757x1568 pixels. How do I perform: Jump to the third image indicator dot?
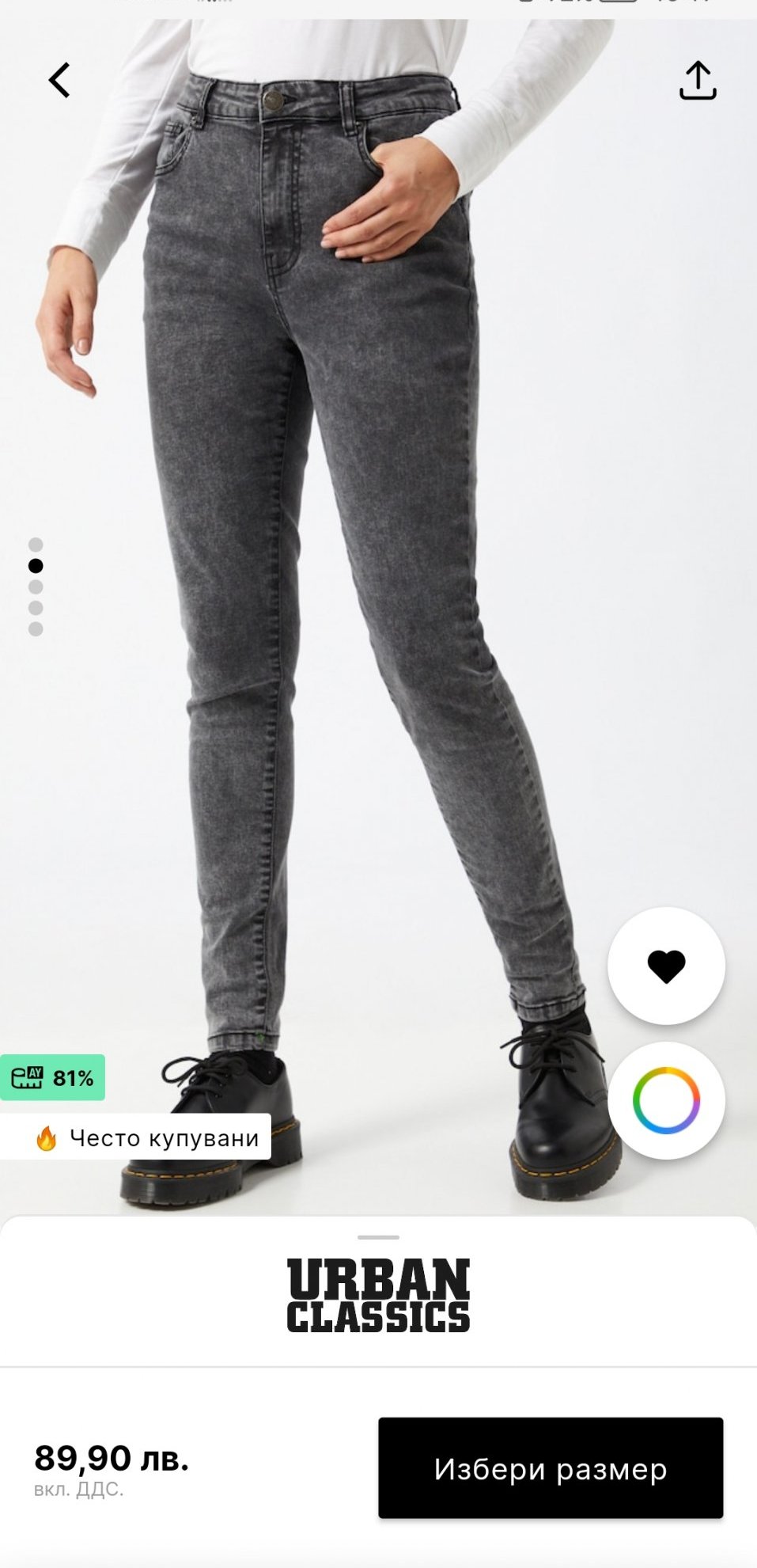point(36,587)
